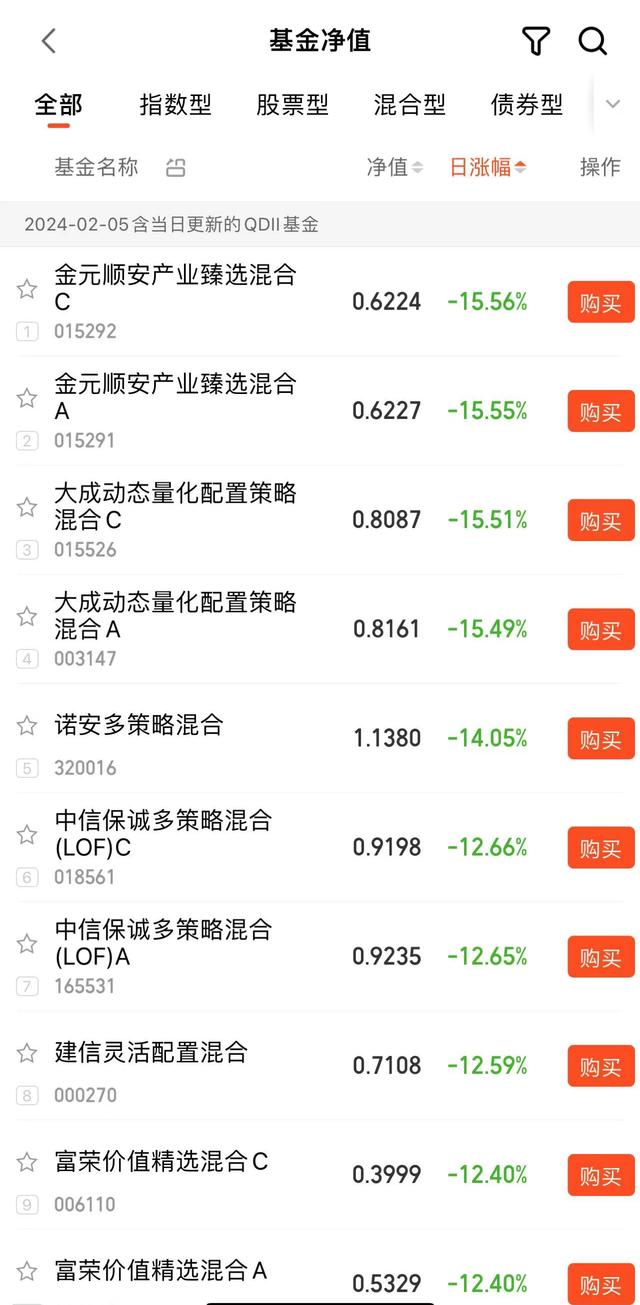Switch to the 股票型 tab
Image resolution: width=640 pixels, height=1305 pixels.
[x=292, y=104]
